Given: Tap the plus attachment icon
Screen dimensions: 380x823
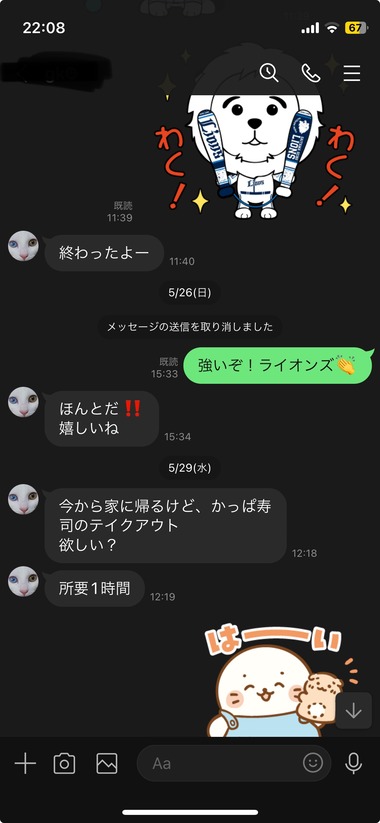Looking at the screenshot, I should (x=25, y=763).
